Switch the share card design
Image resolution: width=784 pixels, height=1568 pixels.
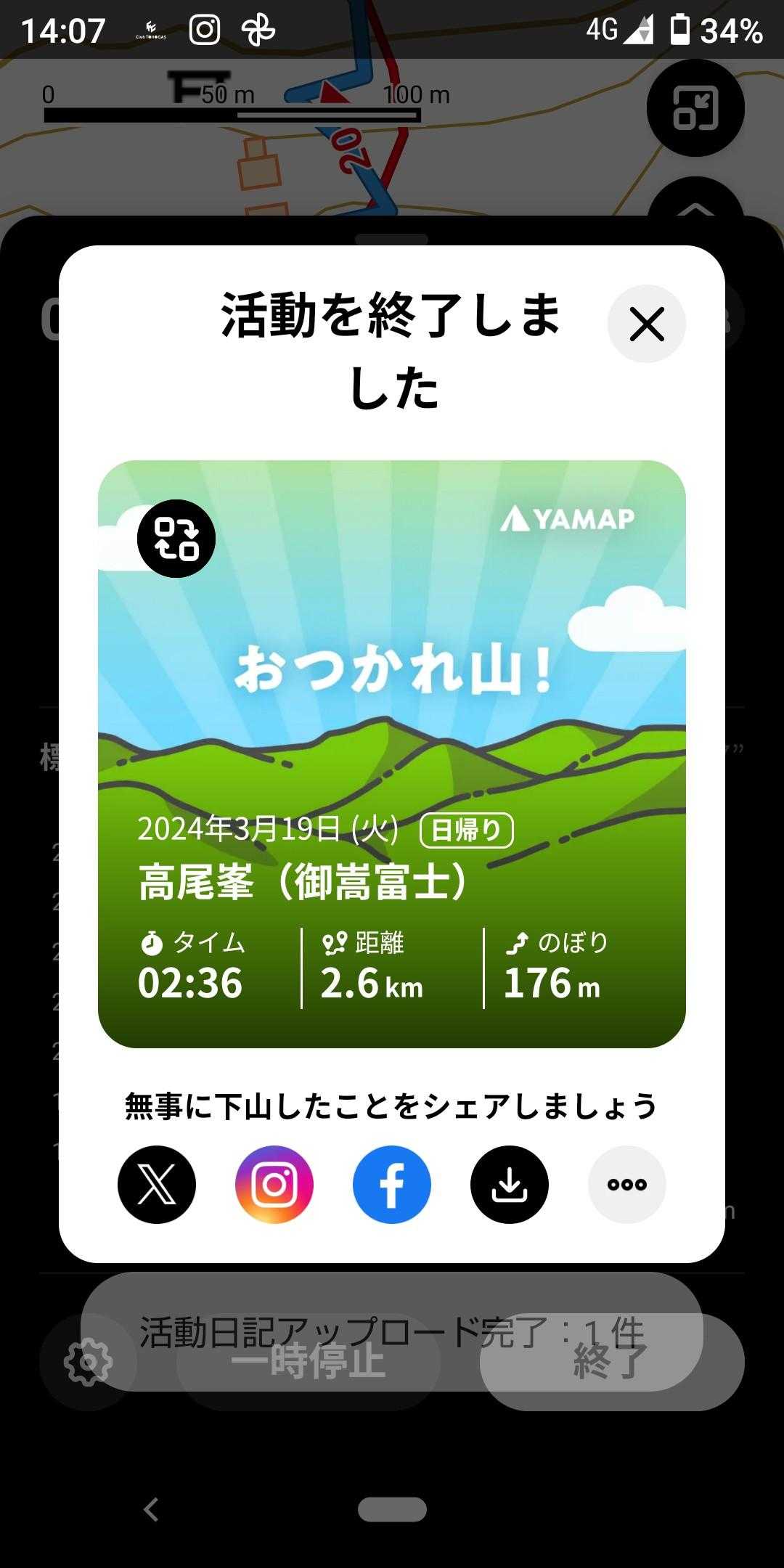(x=176, y=539)
